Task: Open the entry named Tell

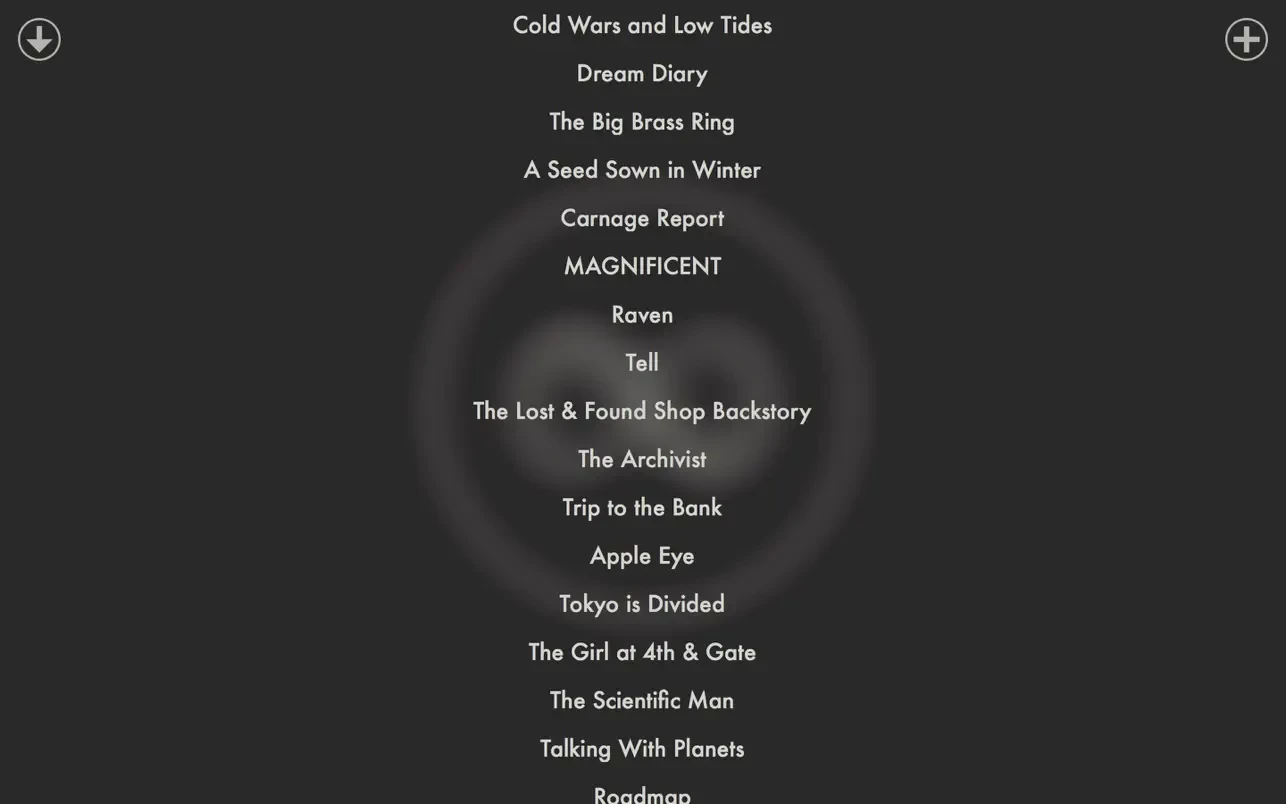Action: (642, 363)
